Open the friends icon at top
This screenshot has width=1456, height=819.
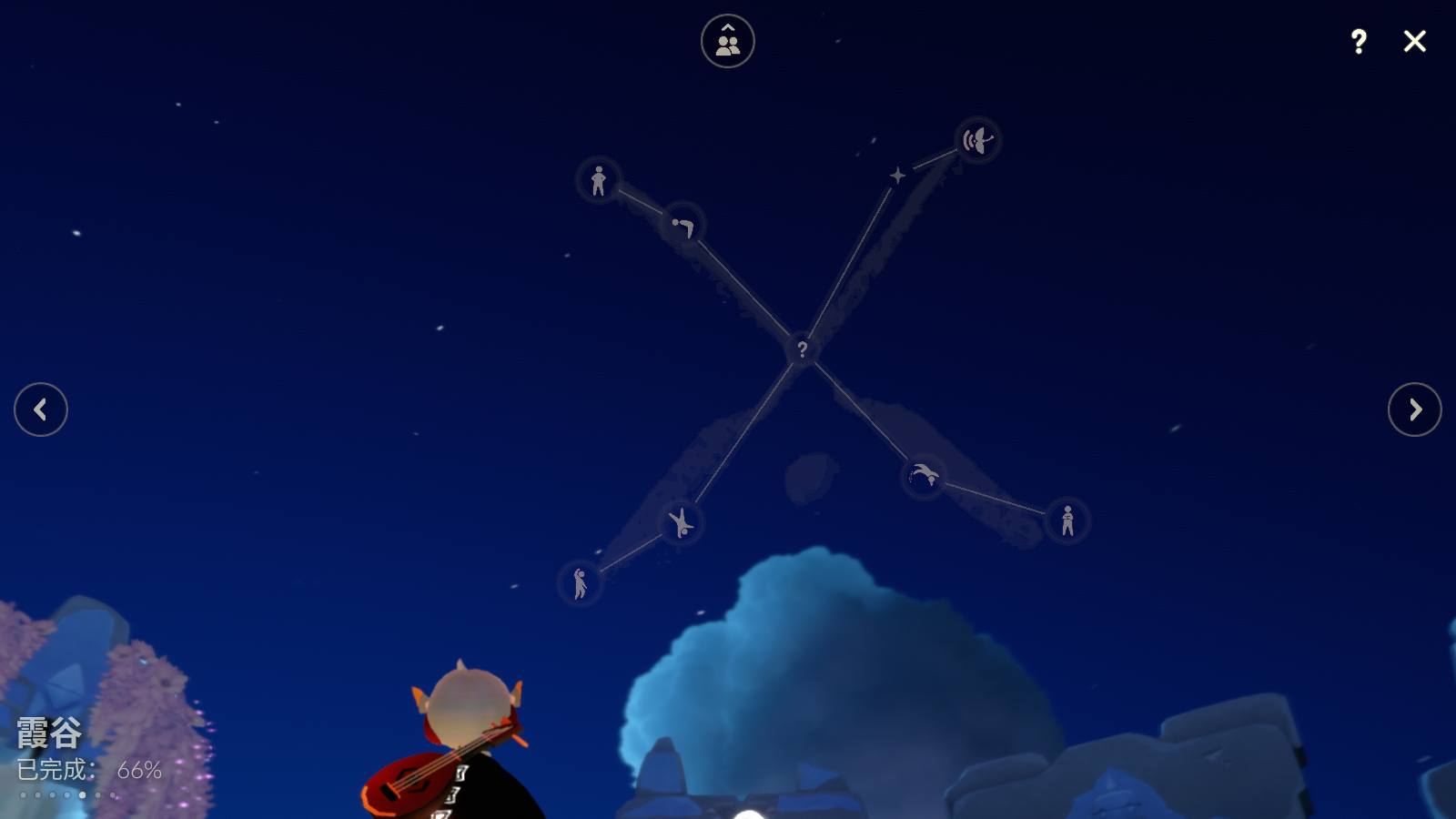pyautogui.click(x=728, y=41)
